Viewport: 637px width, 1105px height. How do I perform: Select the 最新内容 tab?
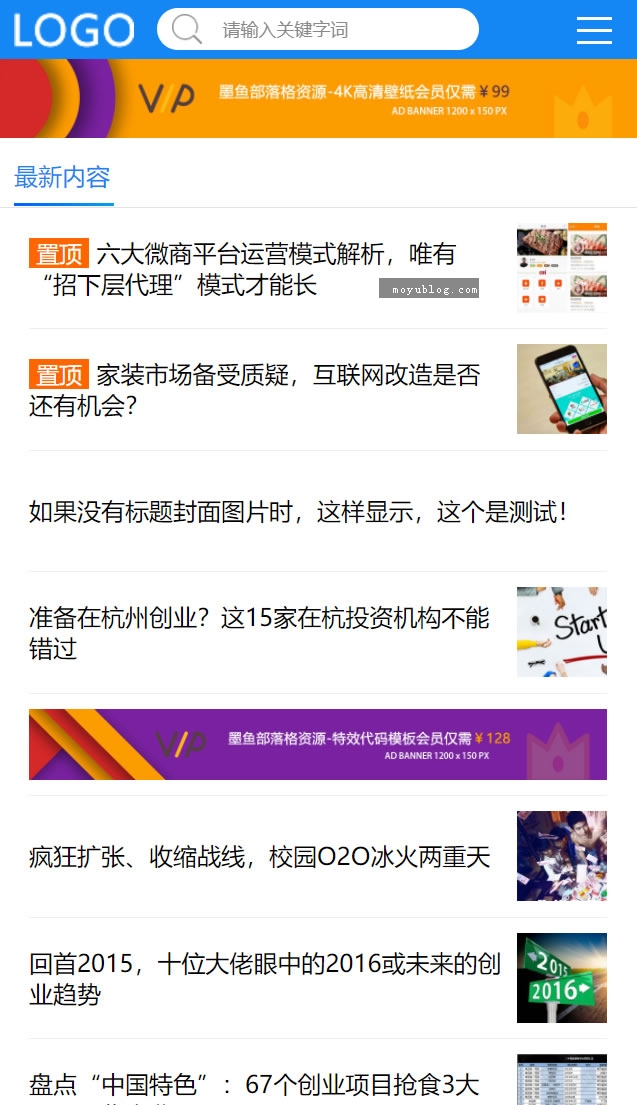point(63,178)
